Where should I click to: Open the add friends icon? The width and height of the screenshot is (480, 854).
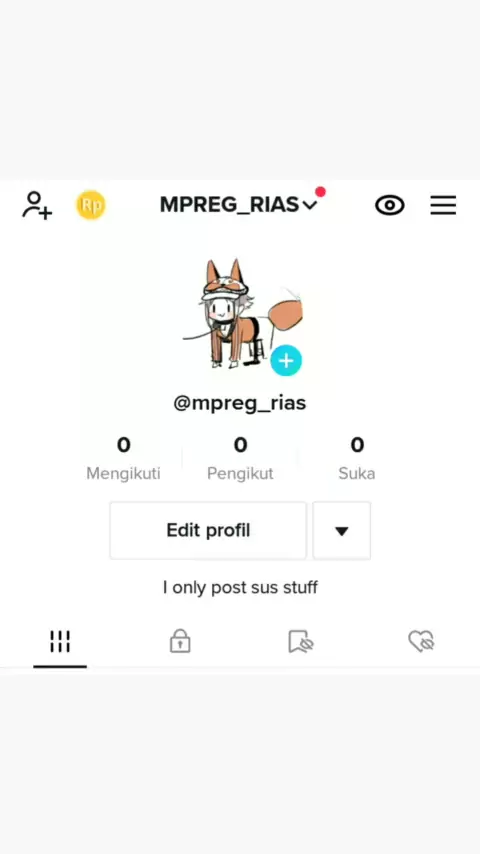click(37, 205)
